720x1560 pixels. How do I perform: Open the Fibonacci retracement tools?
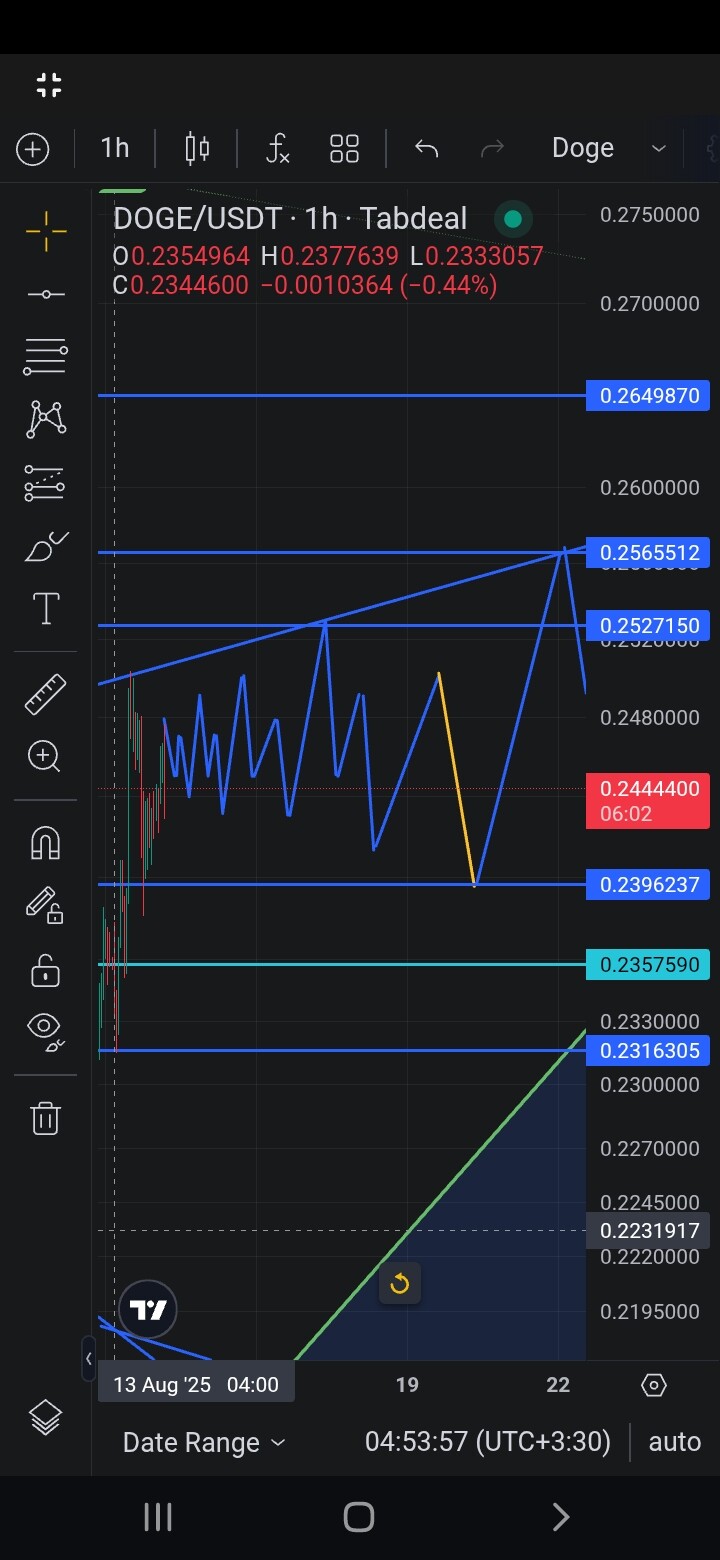pyautogui.click(x=46, y=356)
